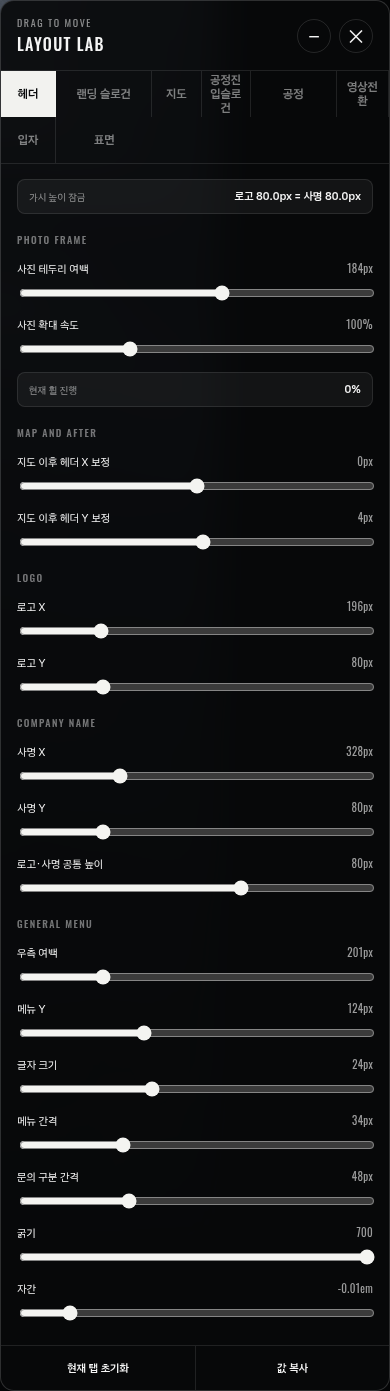Image resolution: width=390 pixels, height=1391 pixels.
Task: Minimize the Layout Lab panel
Action: click(x=314, y=37)
